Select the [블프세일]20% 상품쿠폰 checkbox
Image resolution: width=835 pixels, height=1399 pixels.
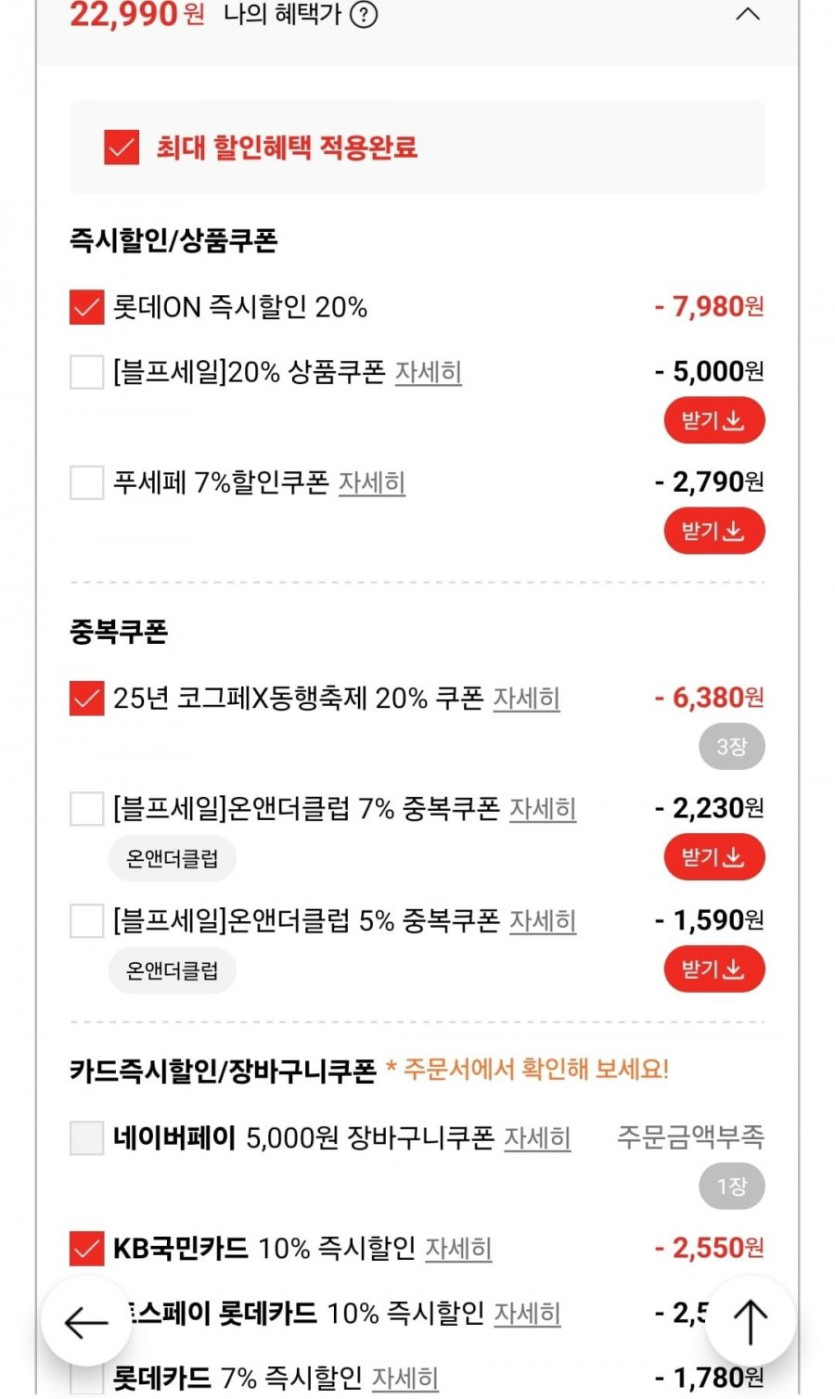coord(87,372)
